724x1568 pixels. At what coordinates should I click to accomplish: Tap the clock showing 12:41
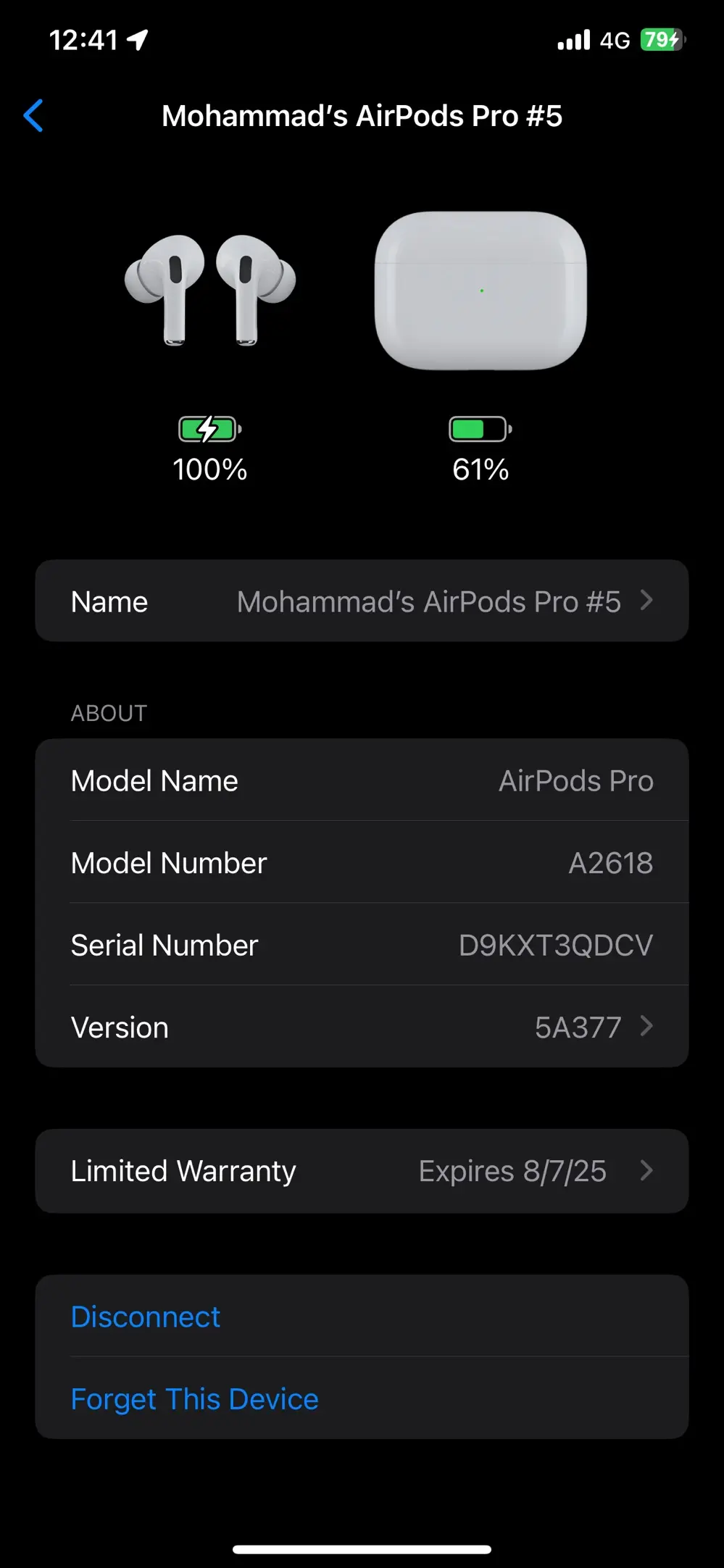tap(83, 40)
